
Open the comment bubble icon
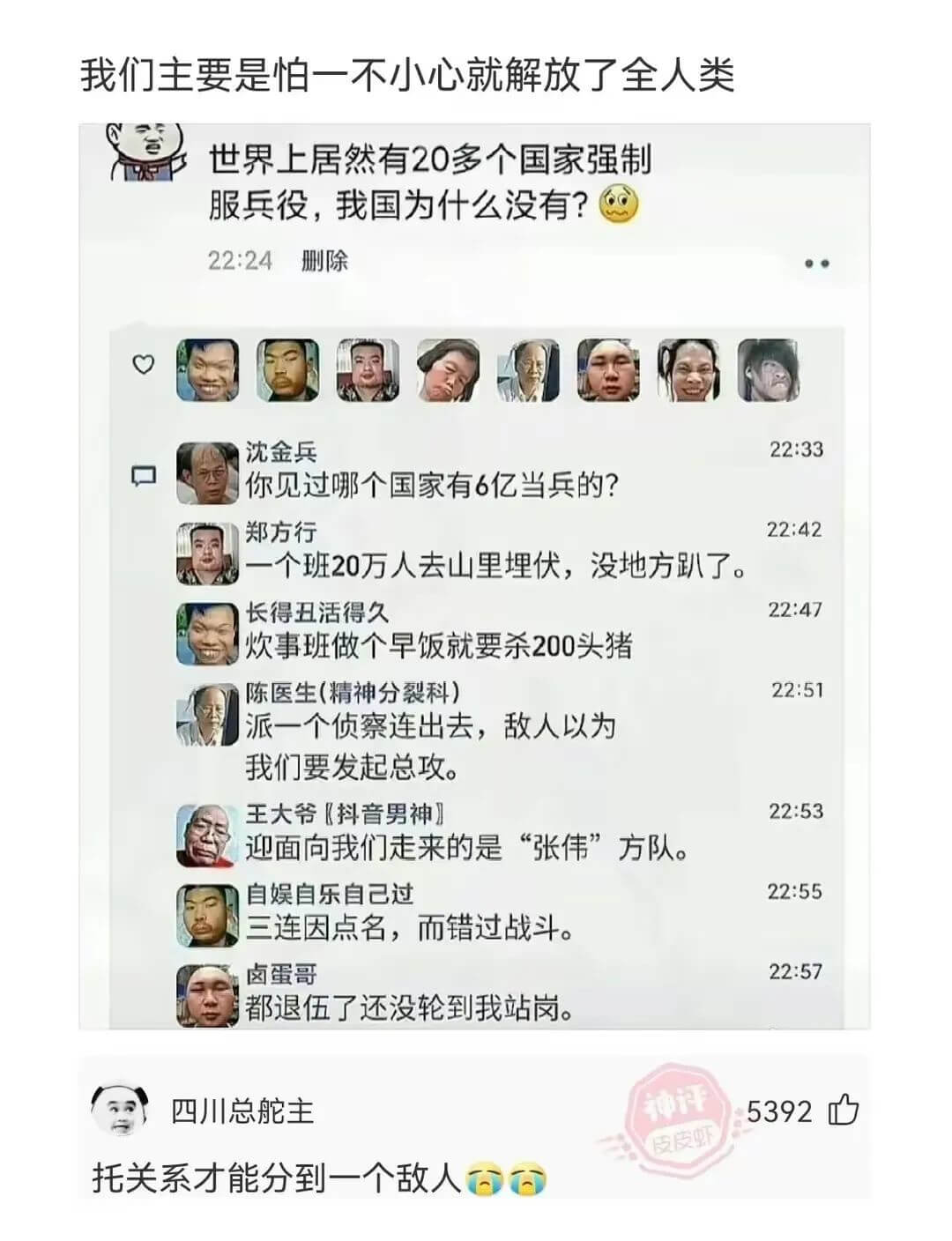pyautogui.click(x=141, y=475)
